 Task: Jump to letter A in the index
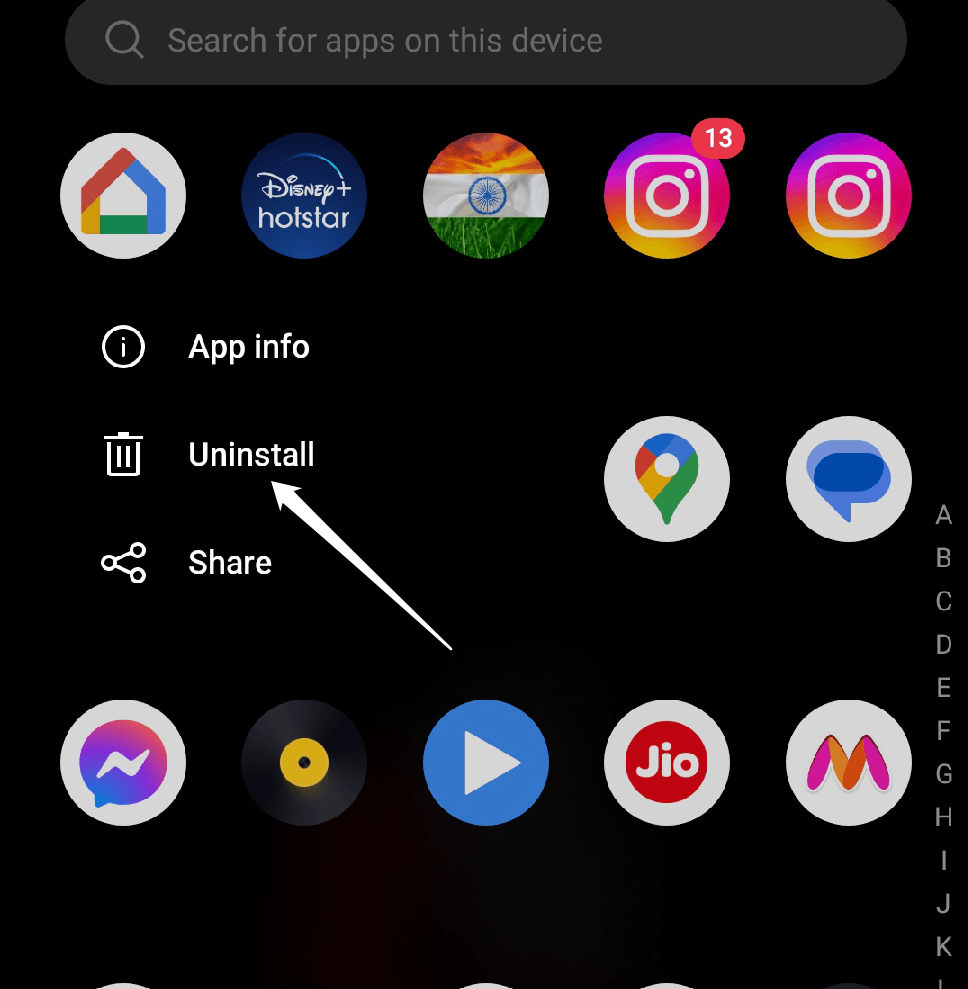pos(943,515)
